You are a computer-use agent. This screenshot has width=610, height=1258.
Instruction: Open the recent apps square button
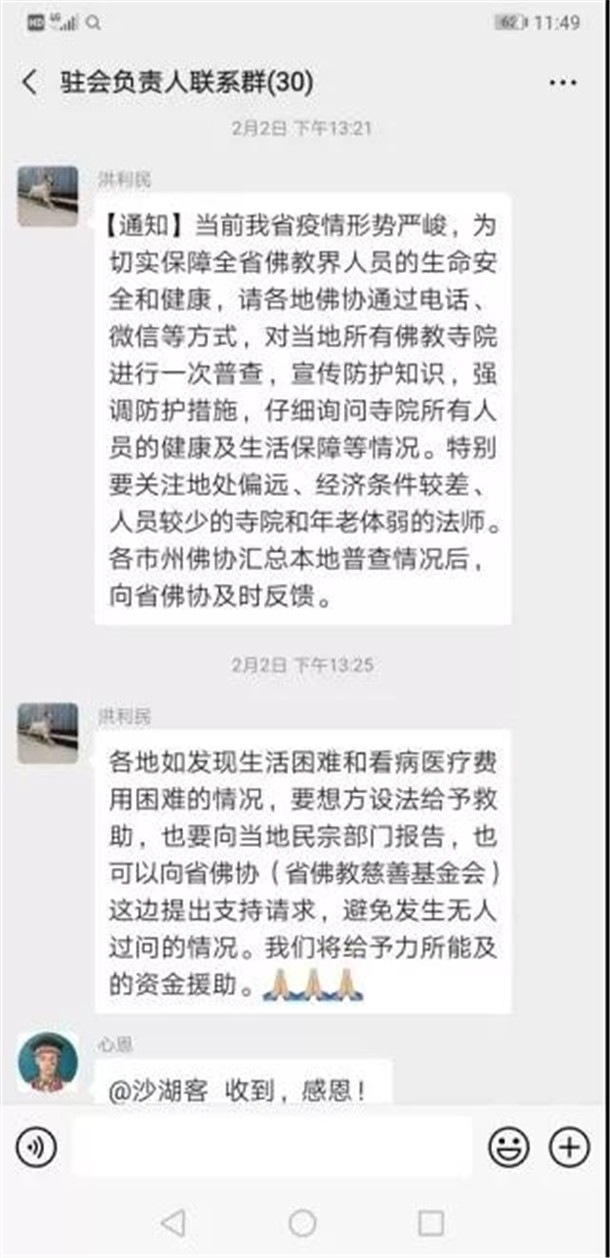pos(431,1222)
